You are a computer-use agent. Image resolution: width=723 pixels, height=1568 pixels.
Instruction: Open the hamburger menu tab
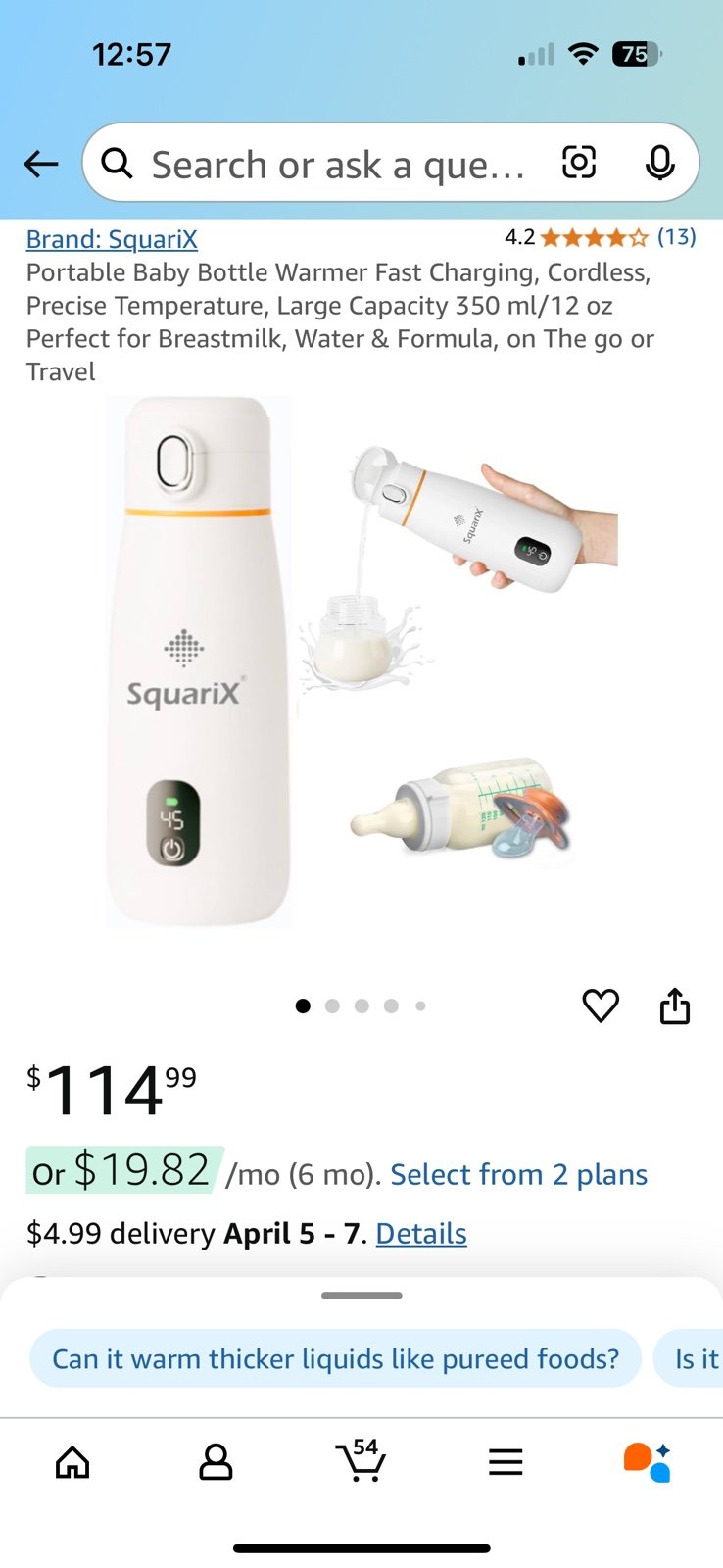[506, 1462]
